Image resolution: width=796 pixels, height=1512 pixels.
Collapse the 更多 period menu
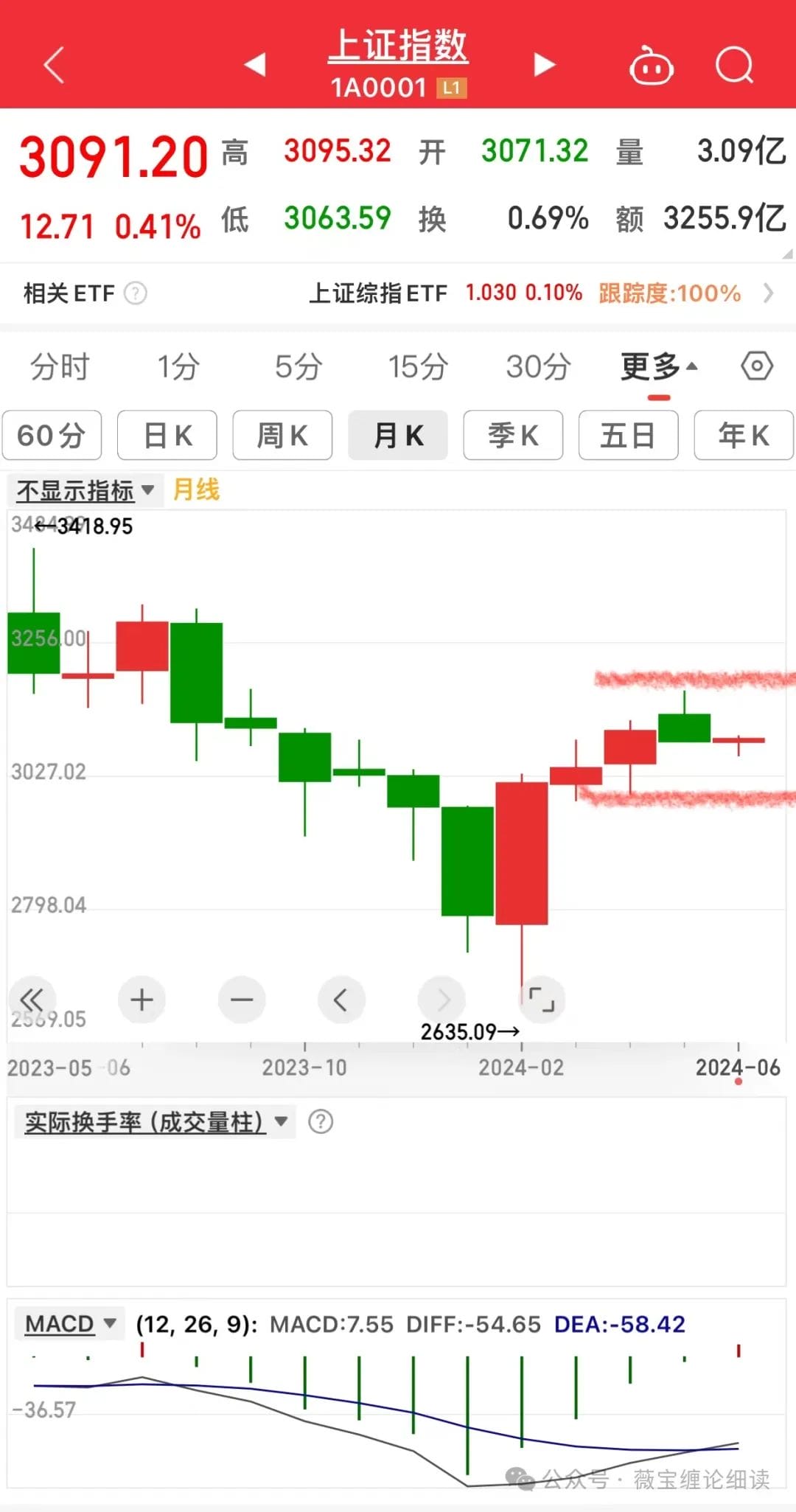[x=659, y=366]
